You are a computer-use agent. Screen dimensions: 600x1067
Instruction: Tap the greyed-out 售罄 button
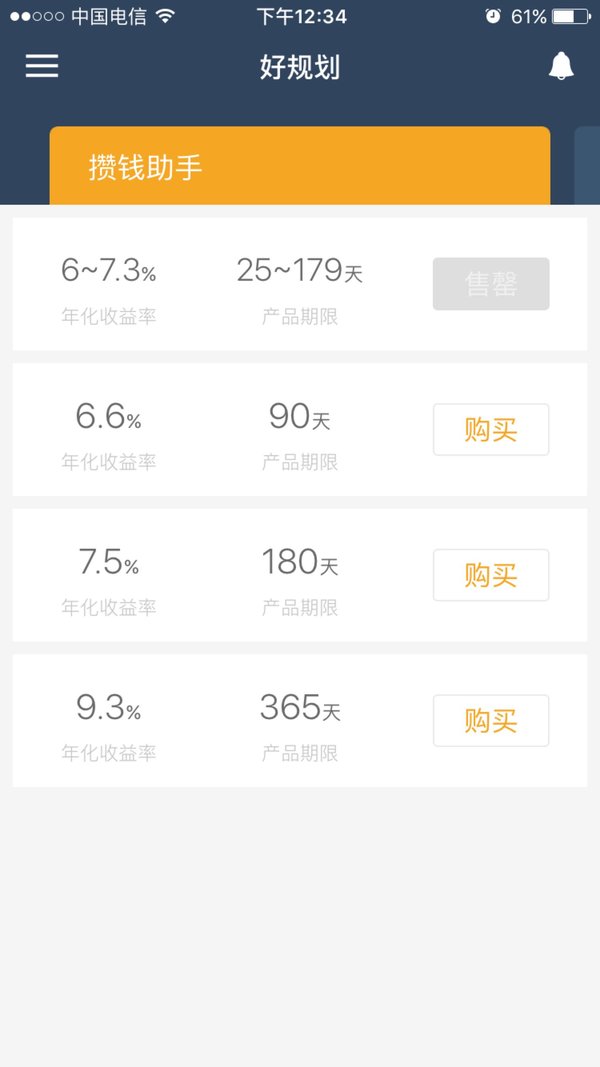(x=490, y=284)
